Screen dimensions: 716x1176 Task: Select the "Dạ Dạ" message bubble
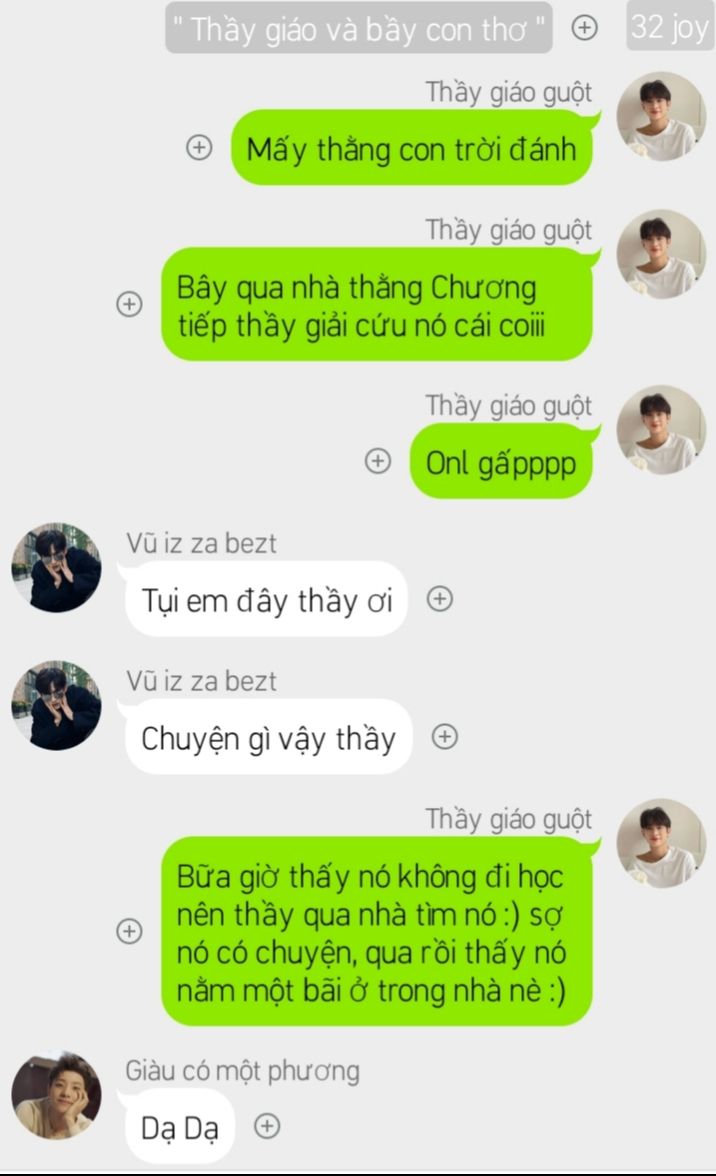click(178, 1126)
